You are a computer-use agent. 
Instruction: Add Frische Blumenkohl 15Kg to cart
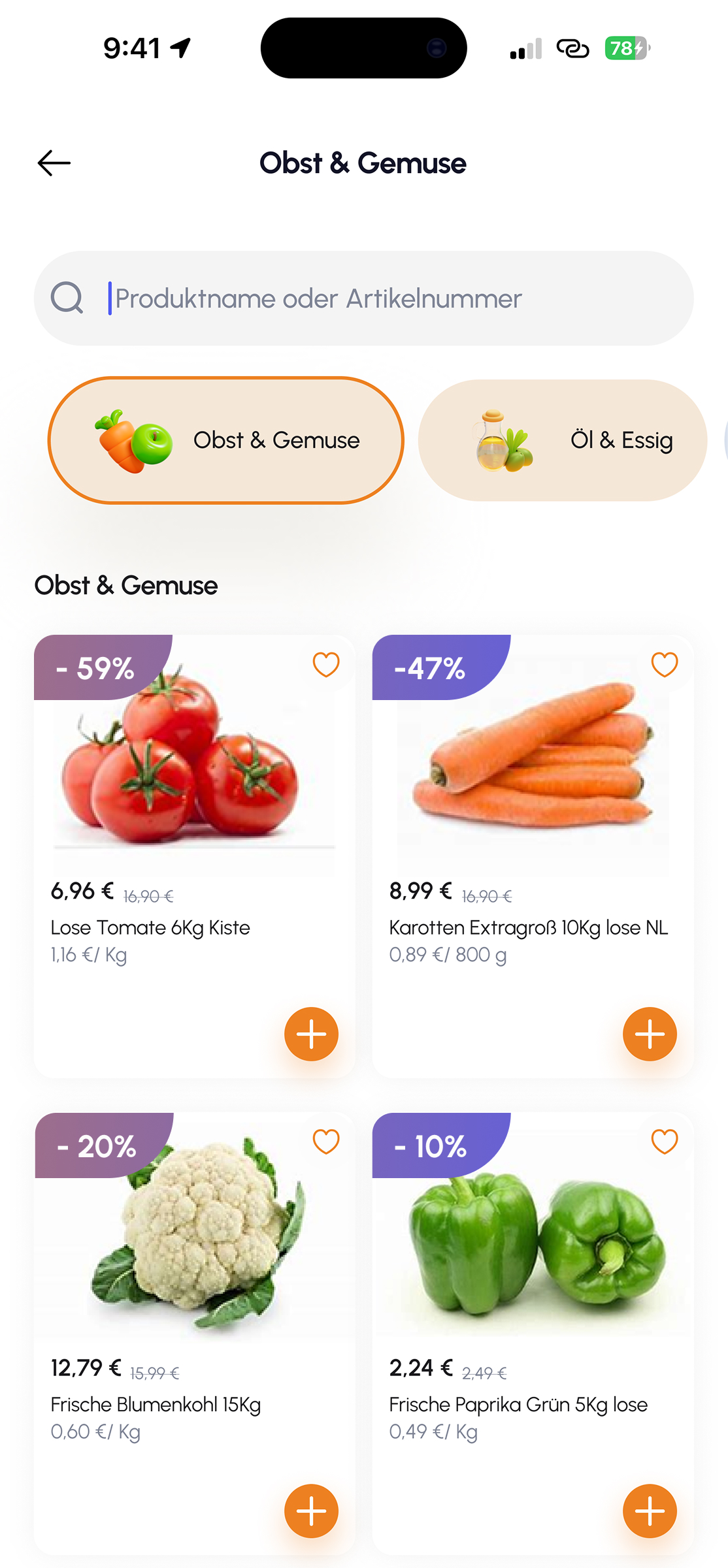coord(311,1511)
